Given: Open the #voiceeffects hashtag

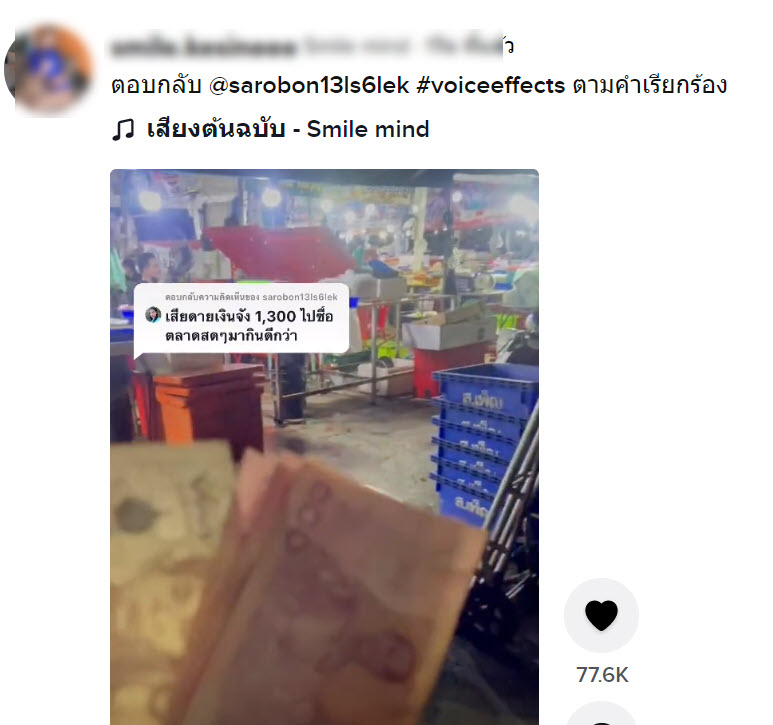Looking at the screenshot, I should coord(490,86).
